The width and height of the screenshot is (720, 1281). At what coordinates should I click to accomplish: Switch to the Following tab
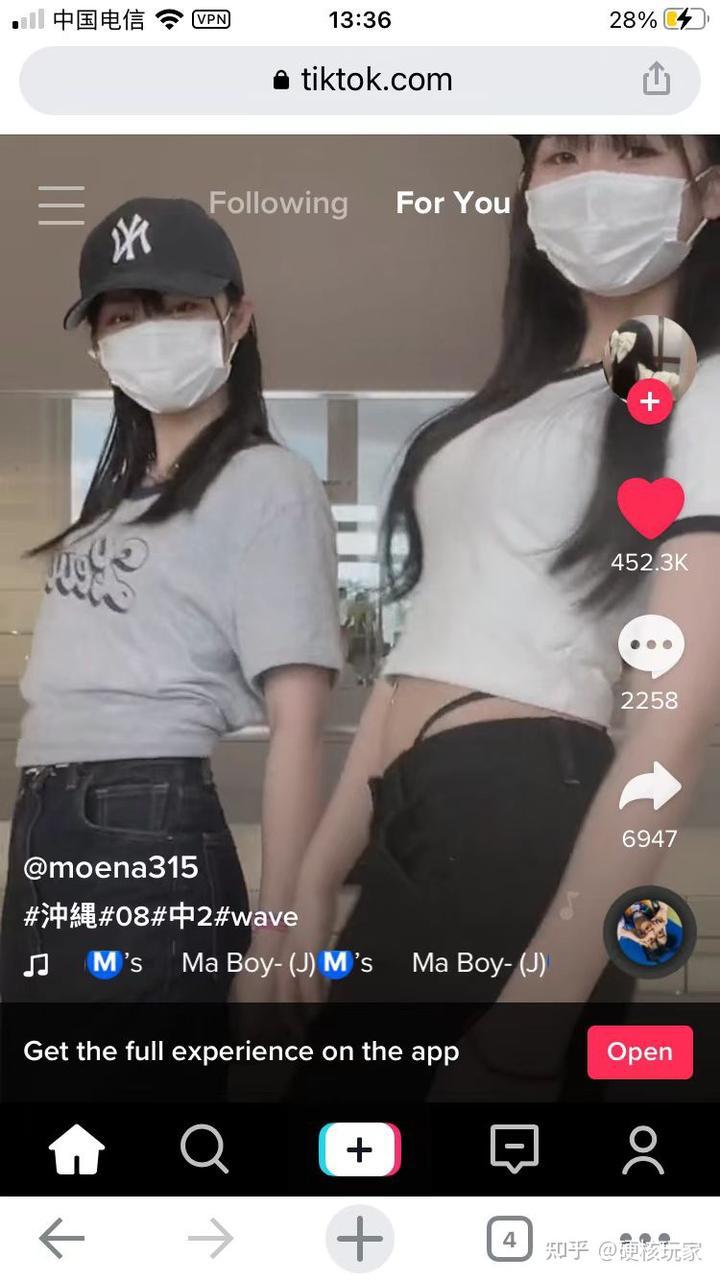coord(278,203)
